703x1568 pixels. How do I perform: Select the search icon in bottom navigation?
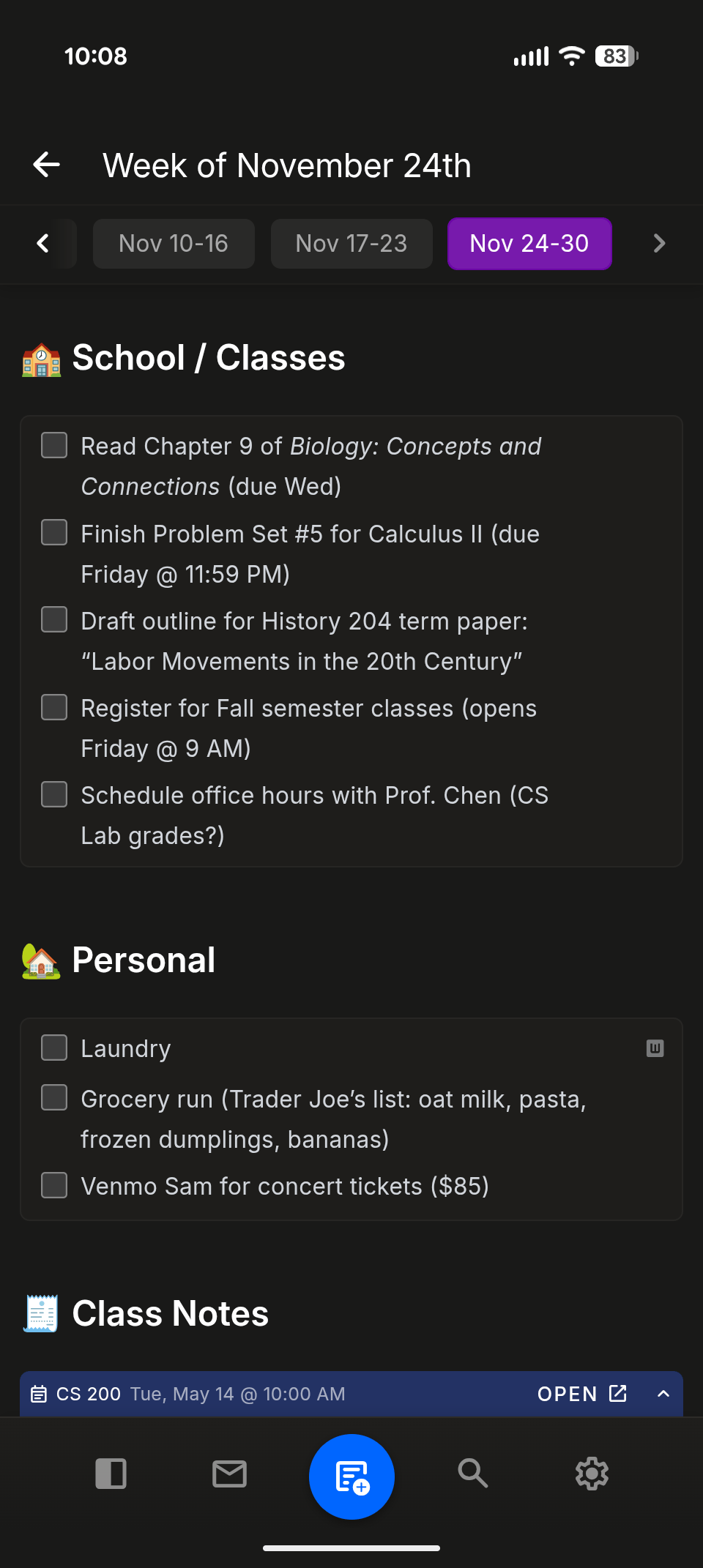pyautogui.click(x=472, y=1475)
